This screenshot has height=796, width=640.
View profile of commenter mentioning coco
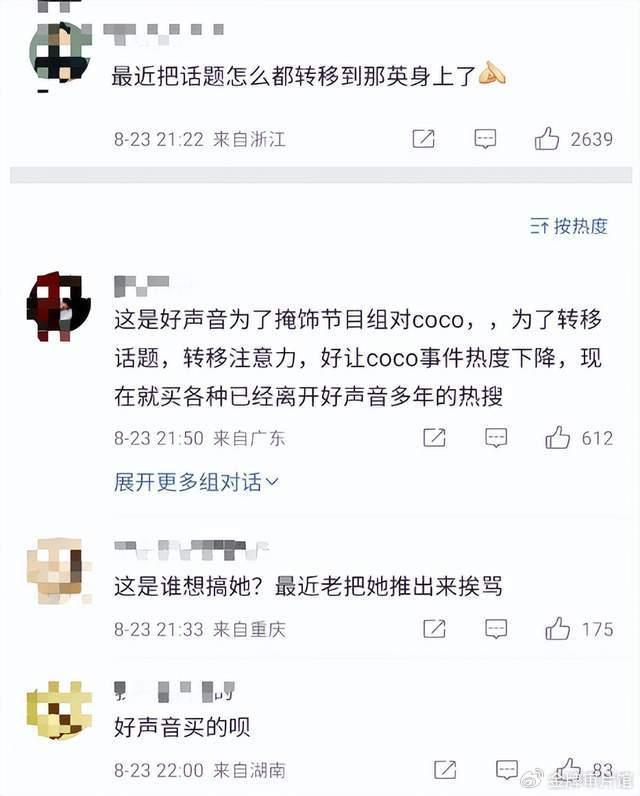click(59, 305)
